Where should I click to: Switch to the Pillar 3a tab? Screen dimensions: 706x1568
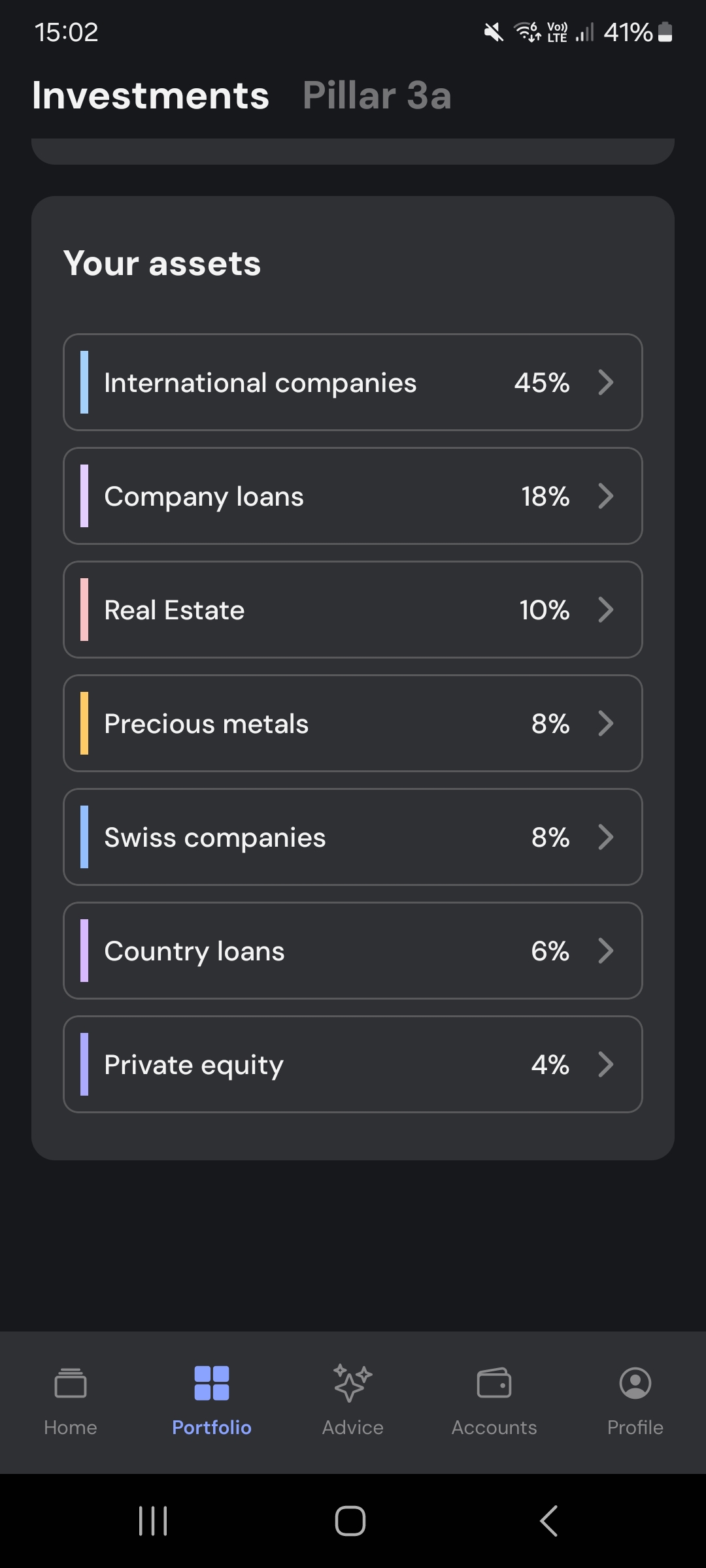(x=377, y=95)
